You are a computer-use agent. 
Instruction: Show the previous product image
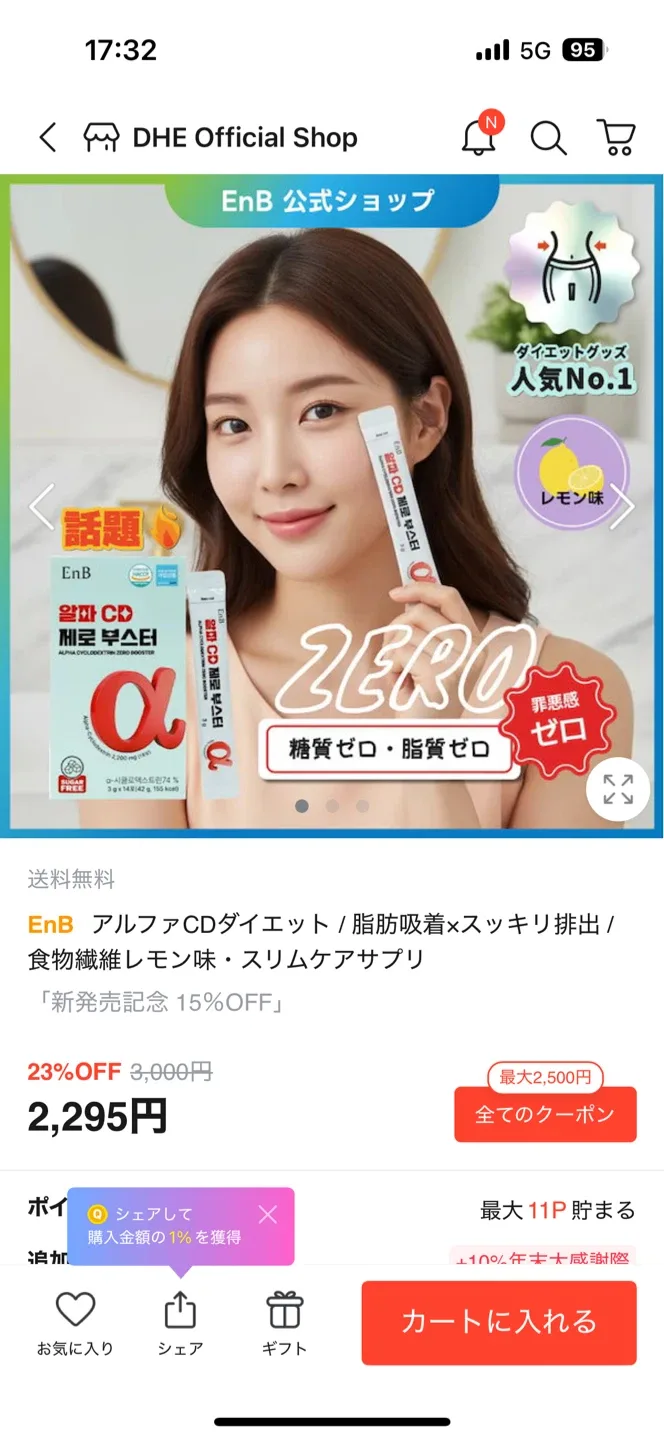[x=41, y=507]
